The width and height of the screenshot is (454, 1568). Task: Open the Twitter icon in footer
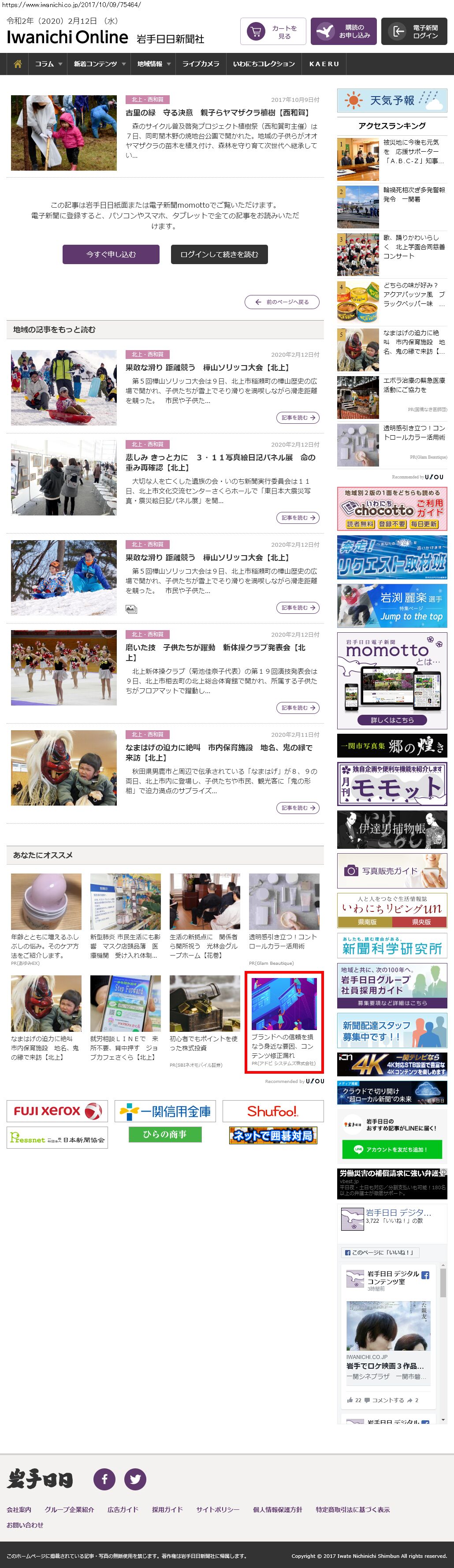tap(135, 1478)
